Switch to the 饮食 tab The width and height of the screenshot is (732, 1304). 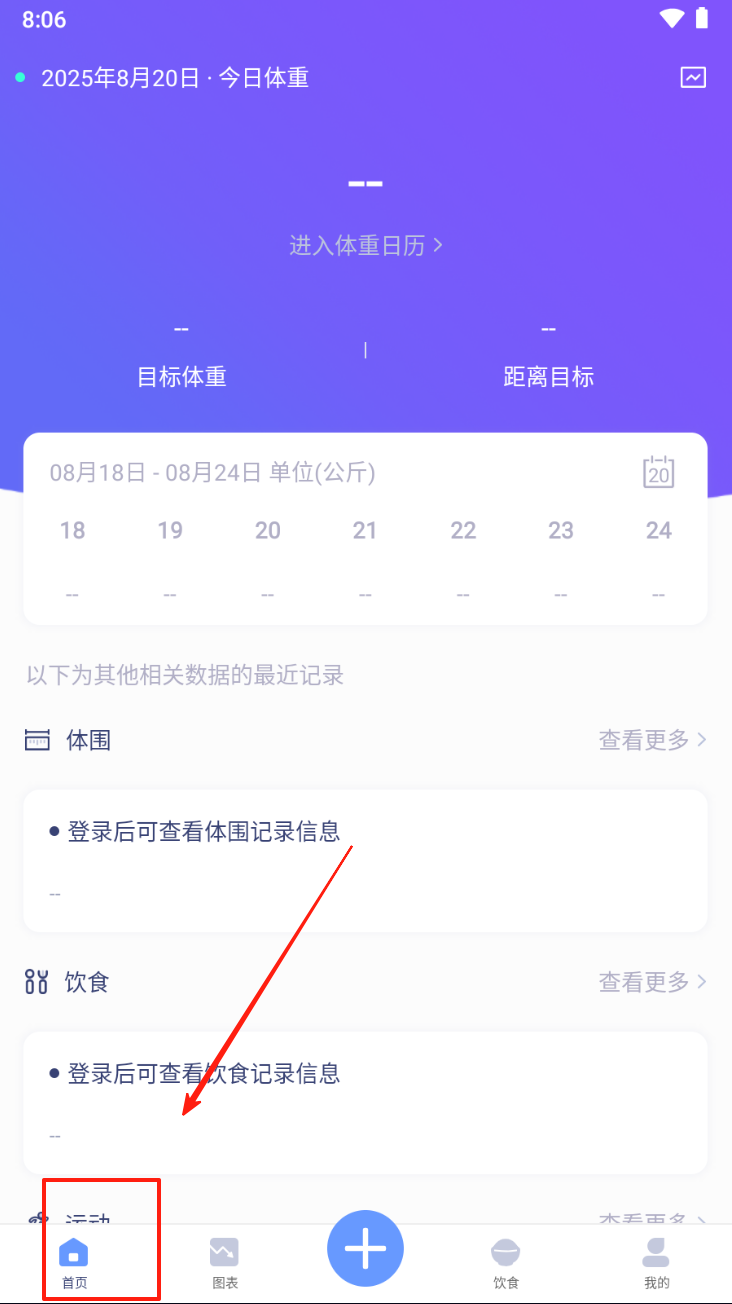point(506,1261)
